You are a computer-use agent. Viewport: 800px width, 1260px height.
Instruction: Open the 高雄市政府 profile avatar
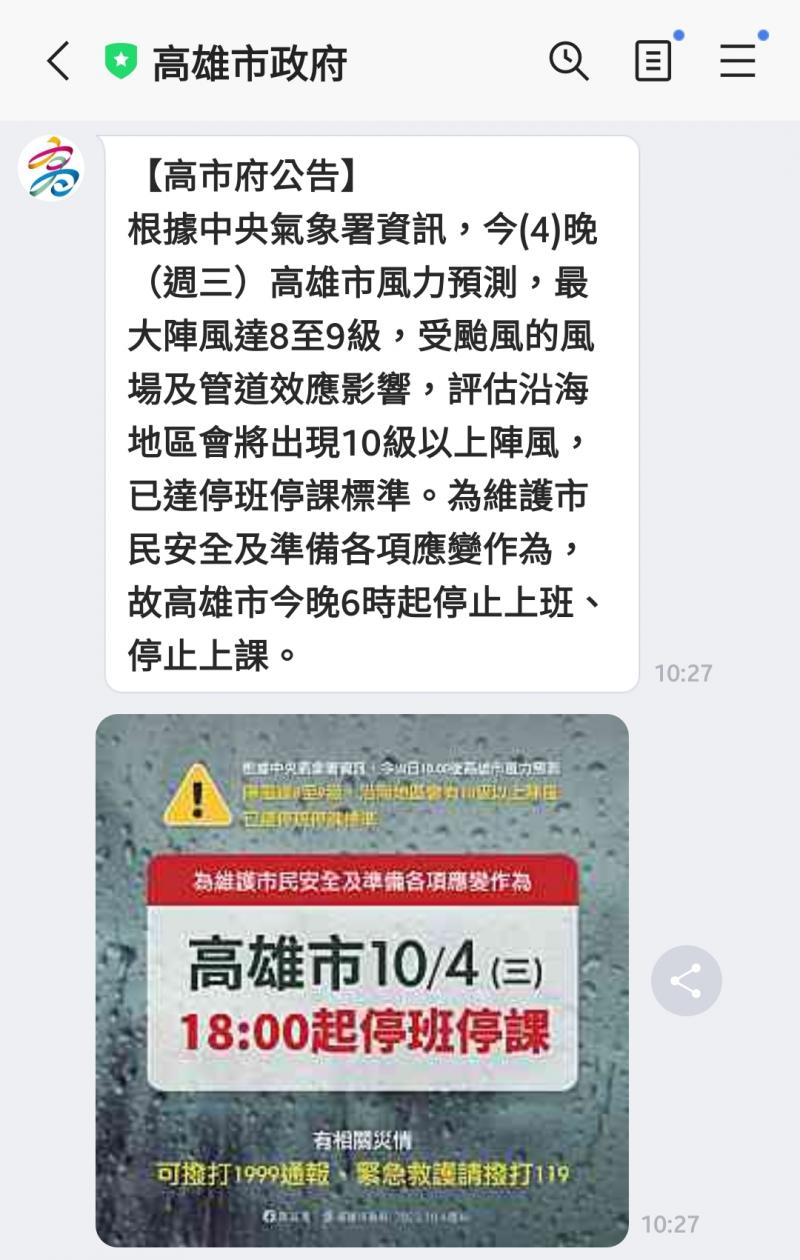pyautogui.click(x=50, y=168)
